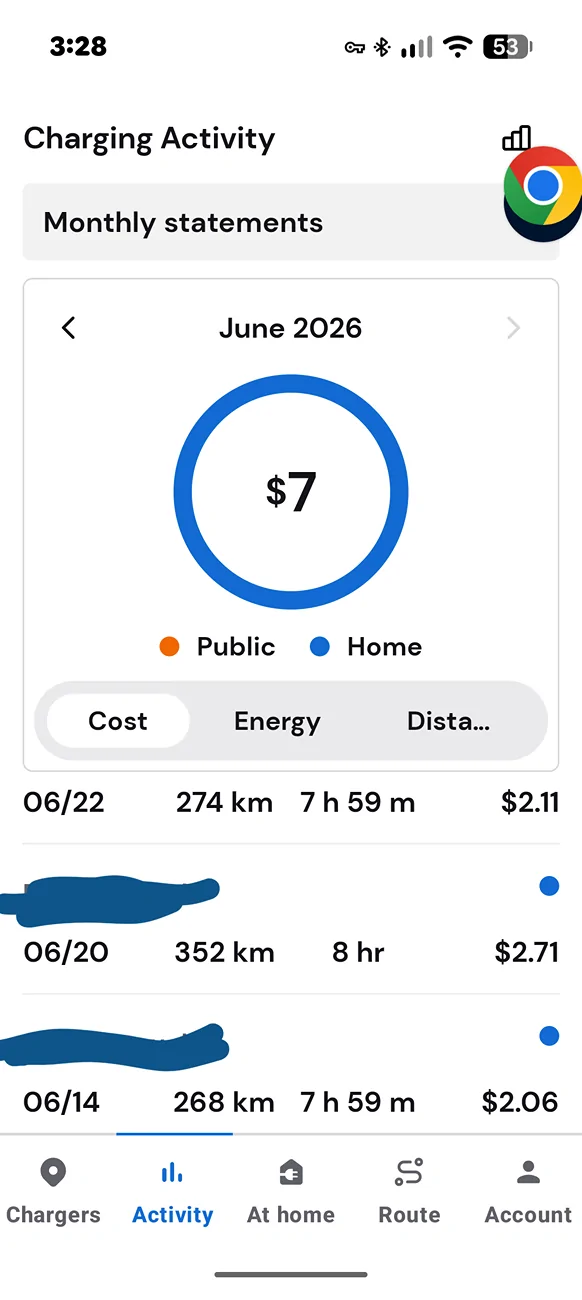This screenshot has width=582, height=1300.
Task: Switch to the Distance segment
Action: click(448, 721)
